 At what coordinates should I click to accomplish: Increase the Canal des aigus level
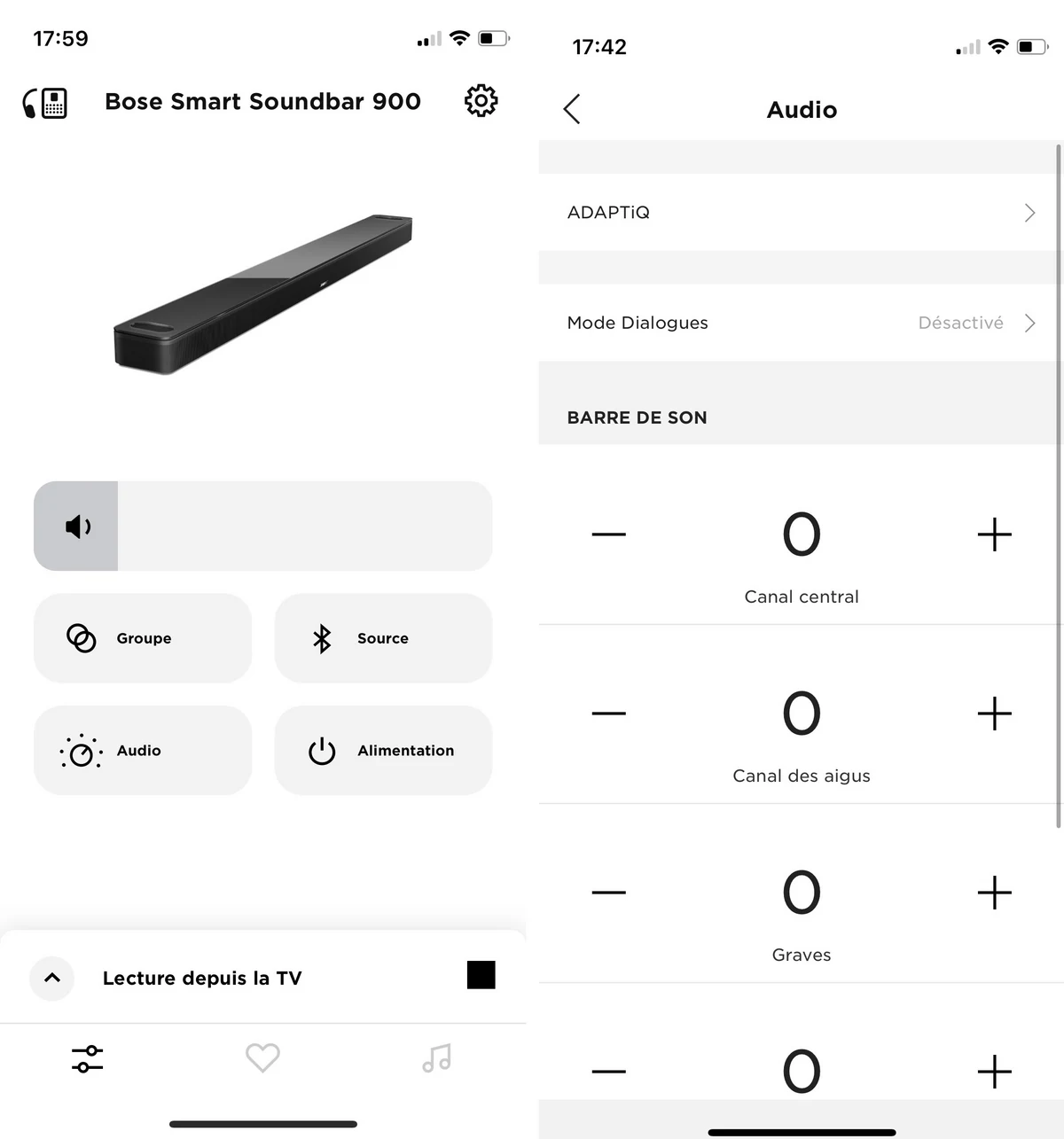(994, 714)
